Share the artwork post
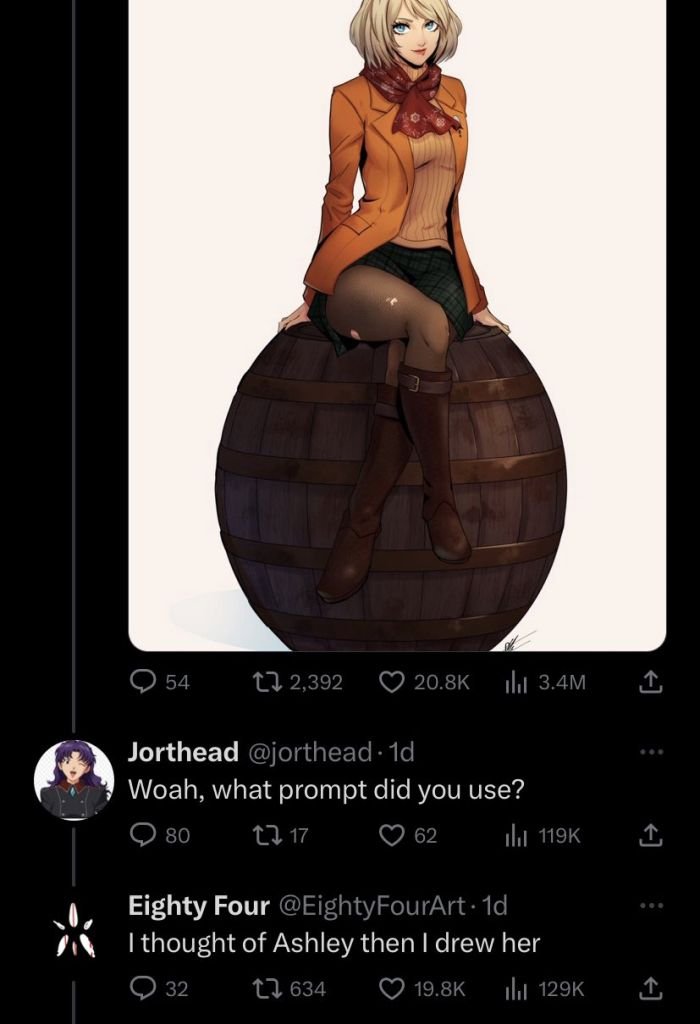The height and width of the screenshot is (1024, 700). click(x=650, y=682)
